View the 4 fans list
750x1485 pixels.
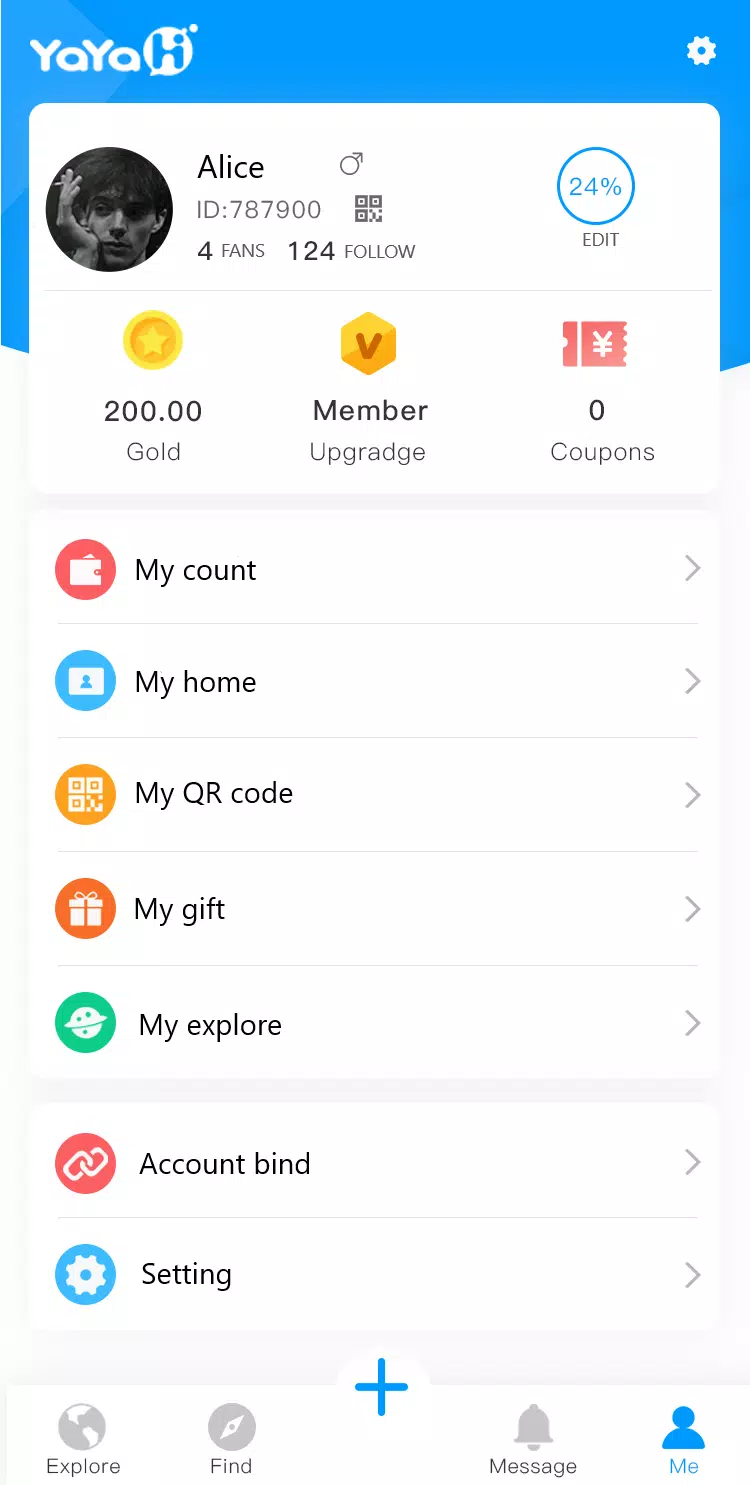coord(231,251)
